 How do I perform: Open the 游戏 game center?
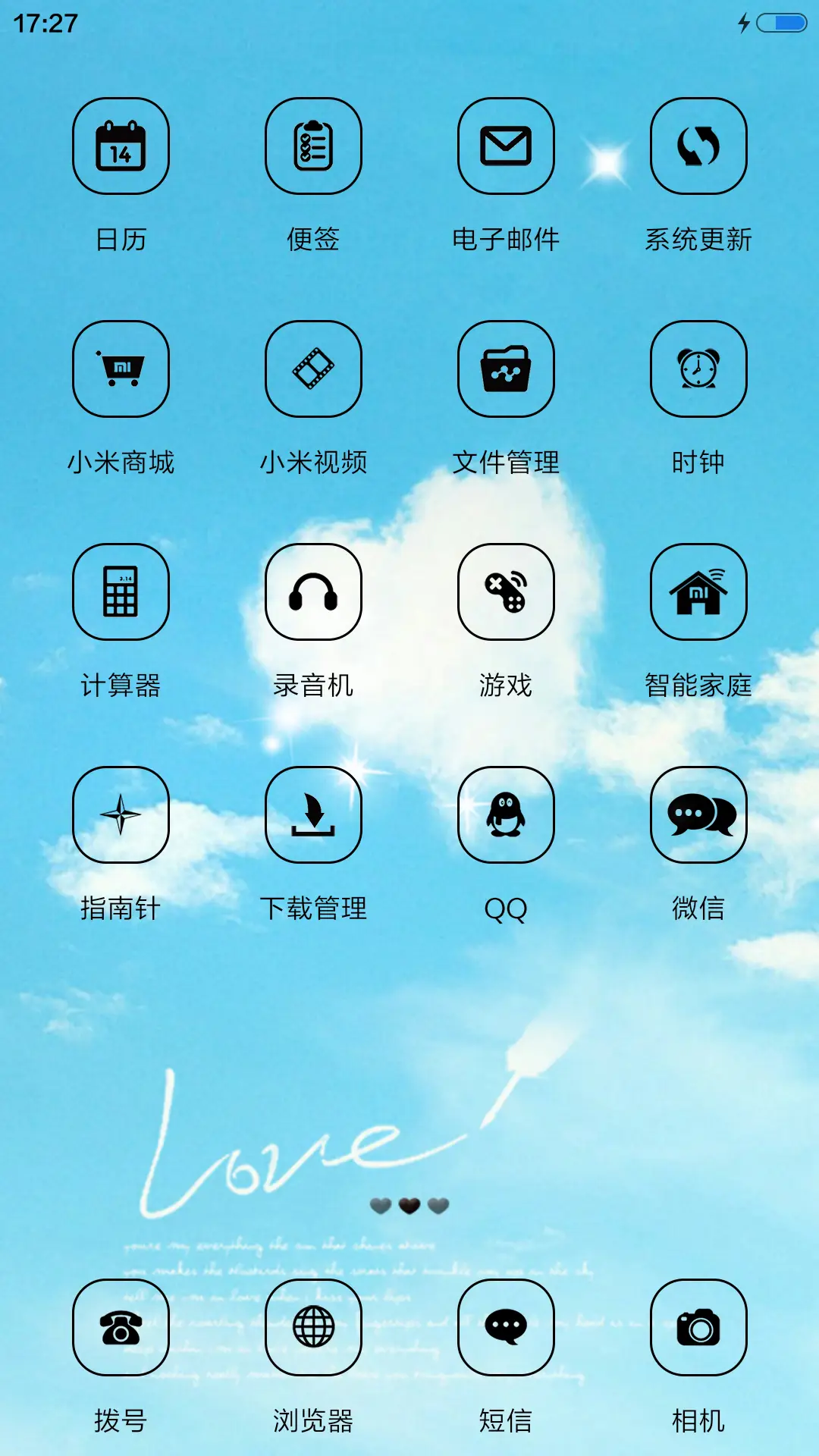click(505, 592)
